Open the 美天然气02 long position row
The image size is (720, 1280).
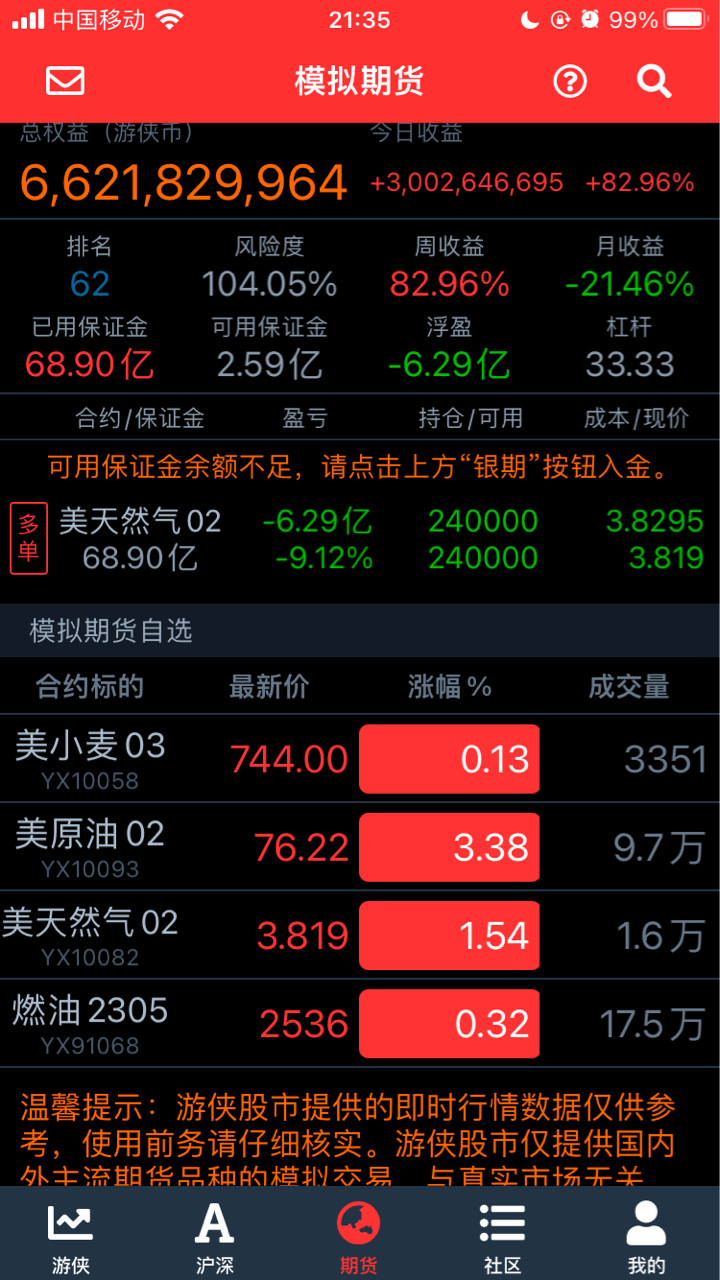(x=360, y=539)
